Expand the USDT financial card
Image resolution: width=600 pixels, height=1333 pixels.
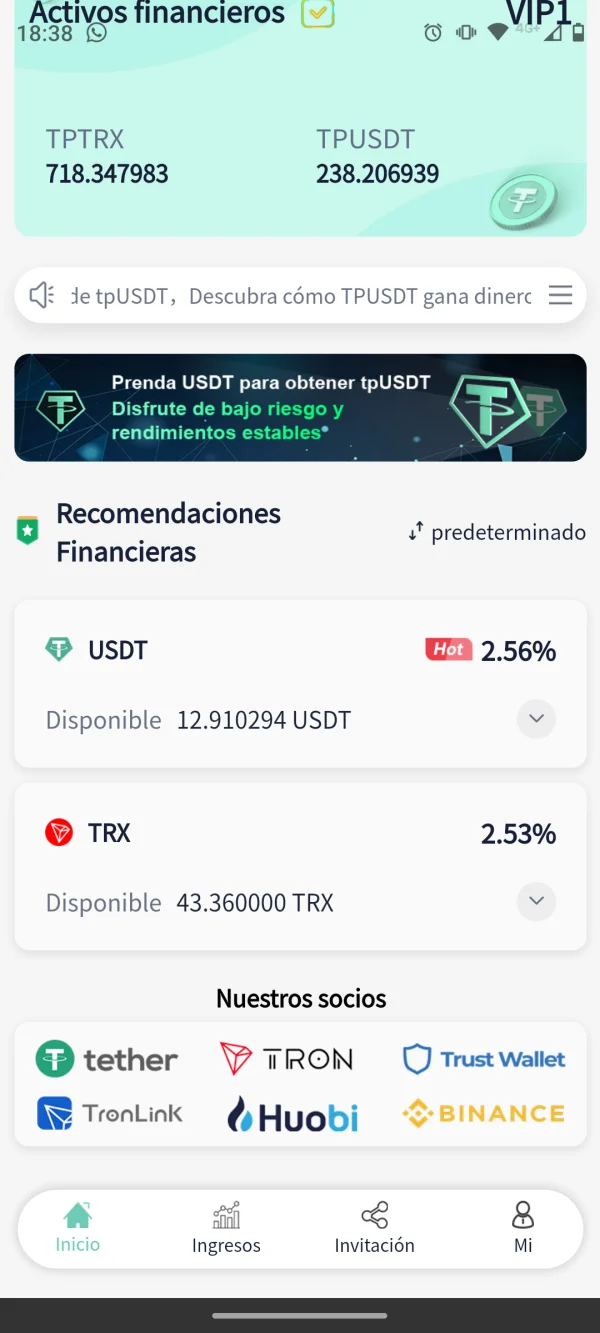click(x=536, y=719)
